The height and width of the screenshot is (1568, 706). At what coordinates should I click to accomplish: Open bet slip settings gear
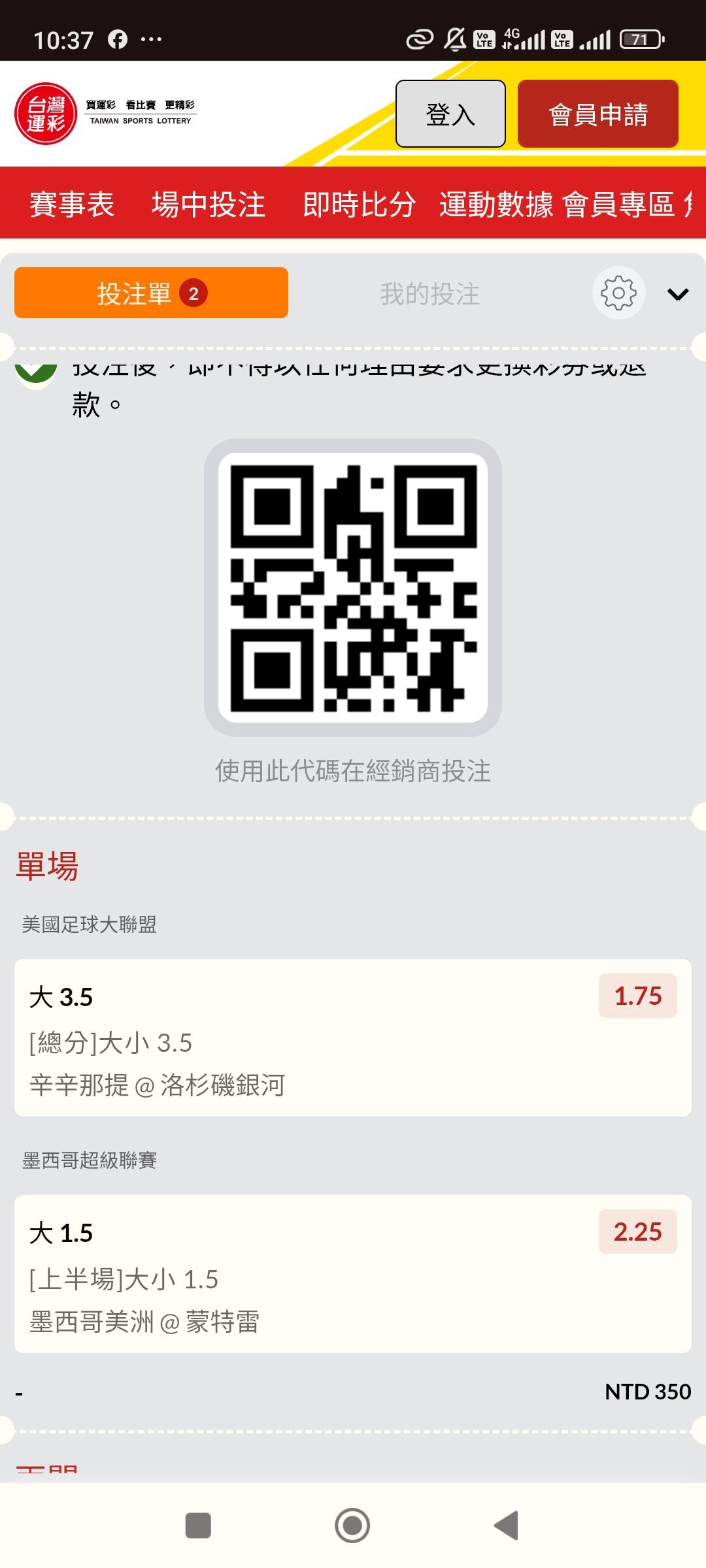pos(618,293)
